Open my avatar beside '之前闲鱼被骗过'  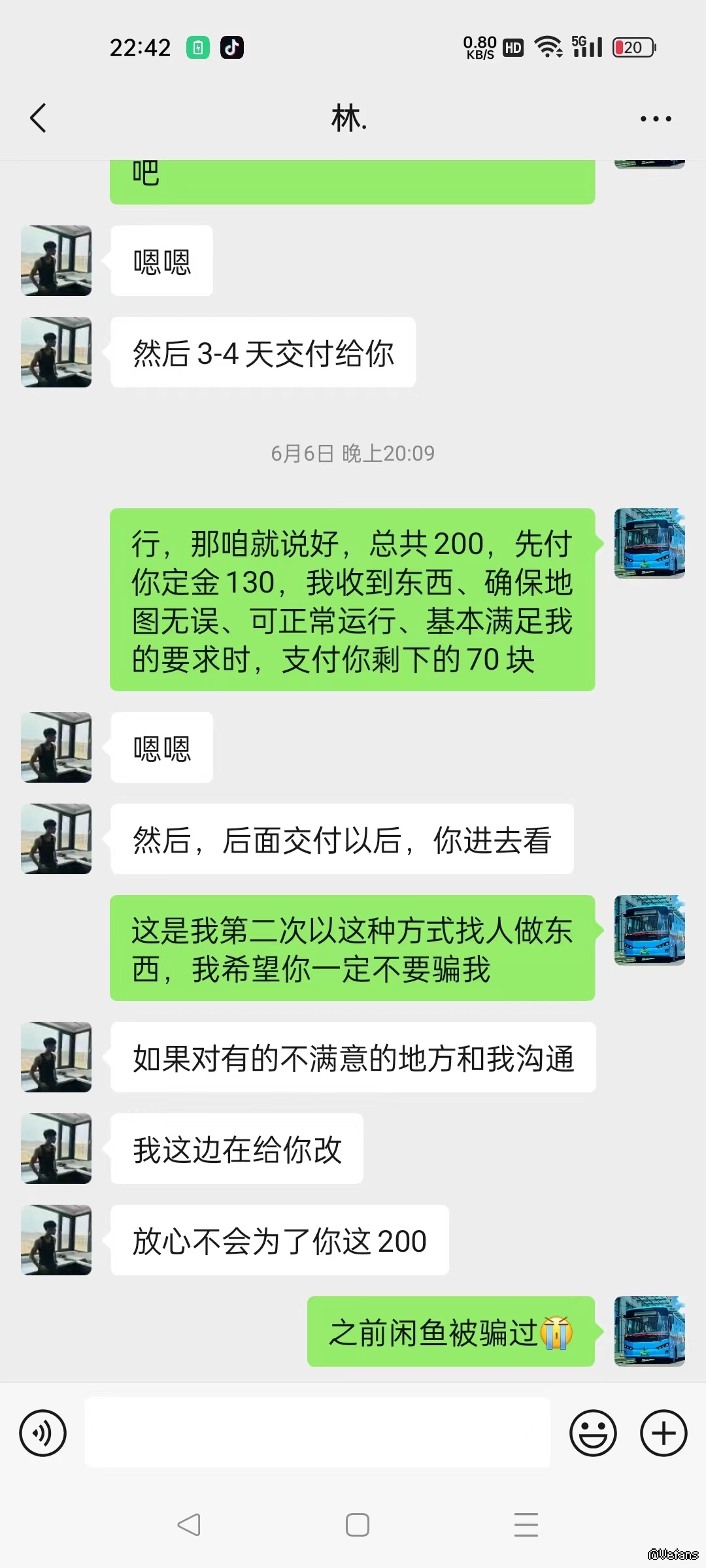point(649,1331)
